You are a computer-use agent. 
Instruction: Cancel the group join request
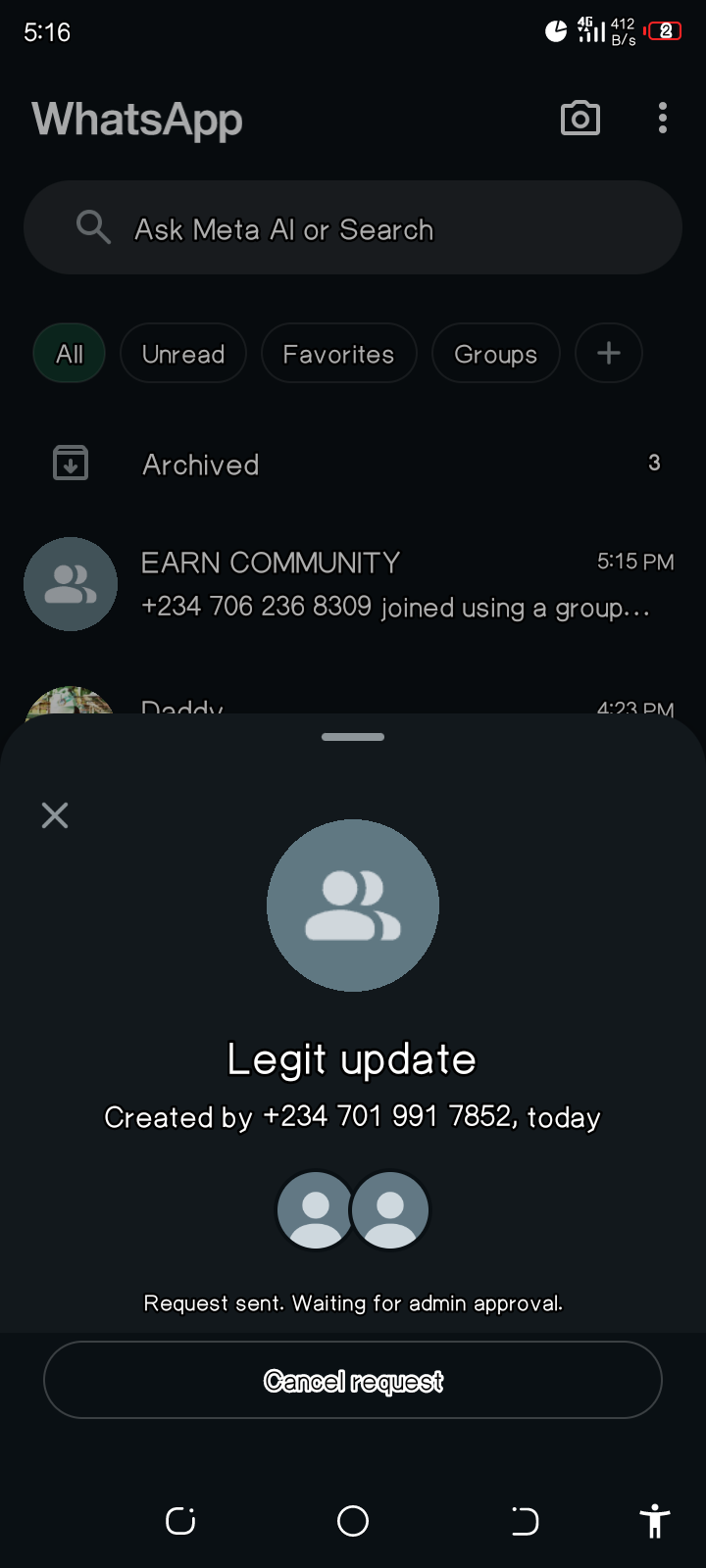[353, 1380]
